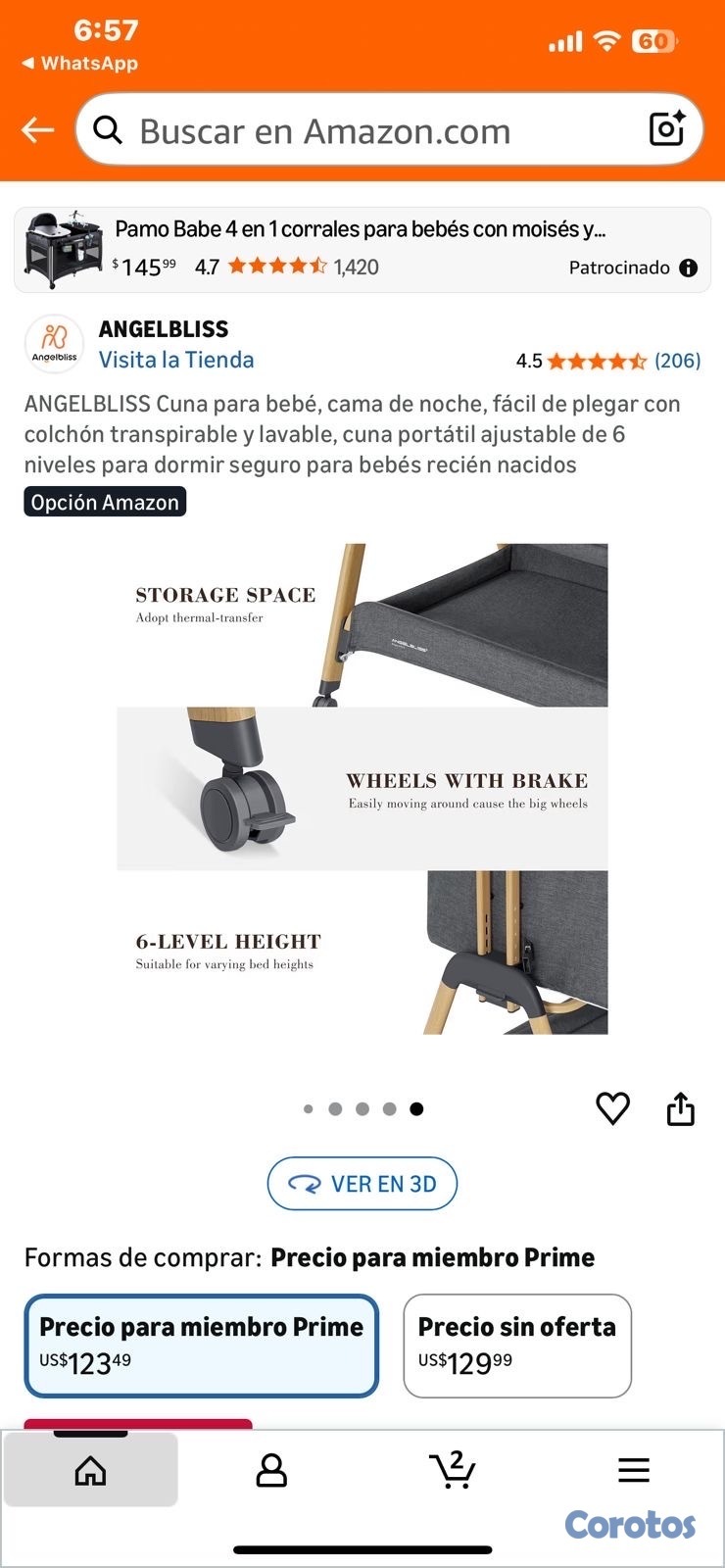
Task: Select Precio para miembro Prime option
Action: (x=201, y=1345)
